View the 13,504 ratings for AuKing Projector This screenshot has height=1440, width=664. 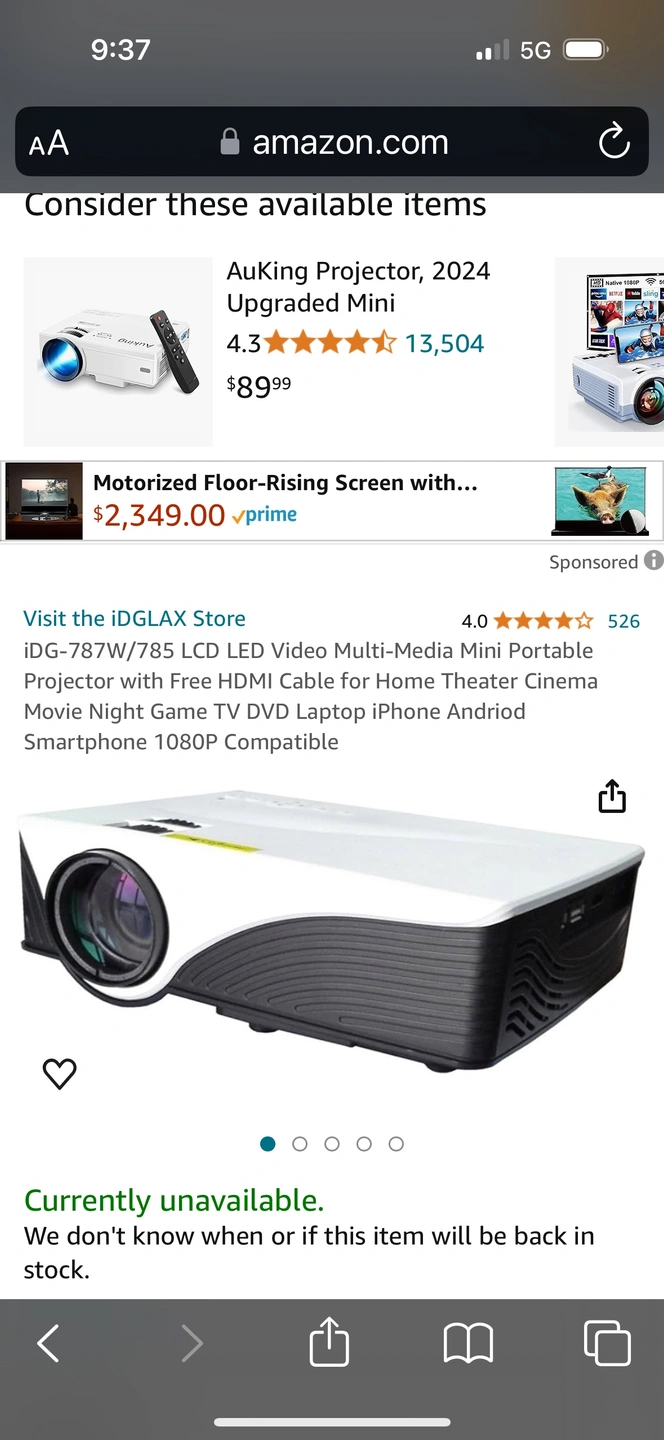(x=444, y=343)
